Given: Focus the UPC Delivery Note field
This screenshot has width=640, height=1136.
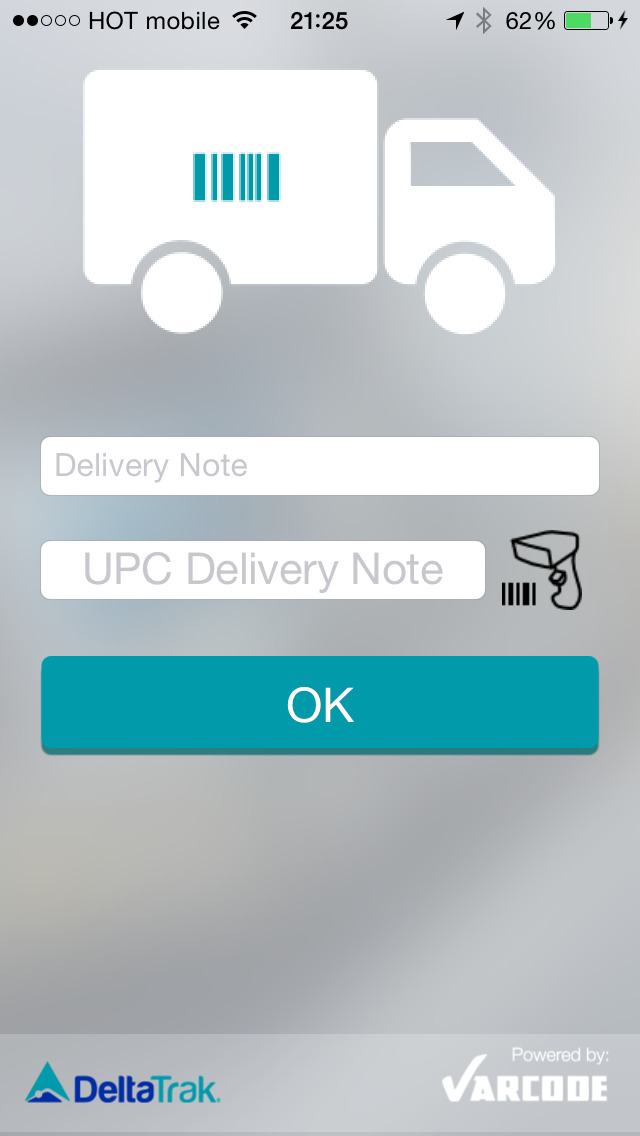Looking at the screenshot, I should pos(262,569).
